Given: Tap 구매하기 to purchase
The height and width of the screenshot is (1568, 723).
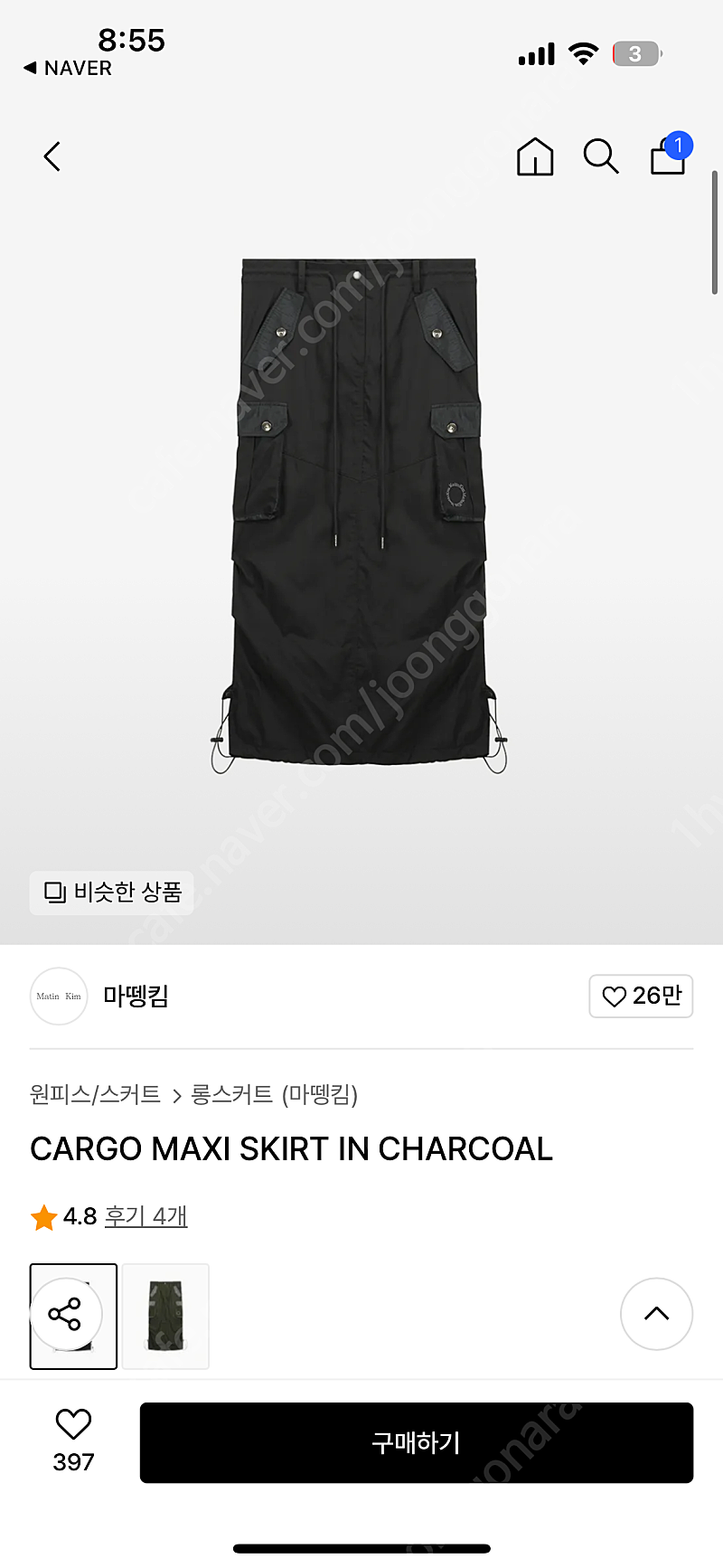Looking at the screenshot, I should tap(417, 1442).
